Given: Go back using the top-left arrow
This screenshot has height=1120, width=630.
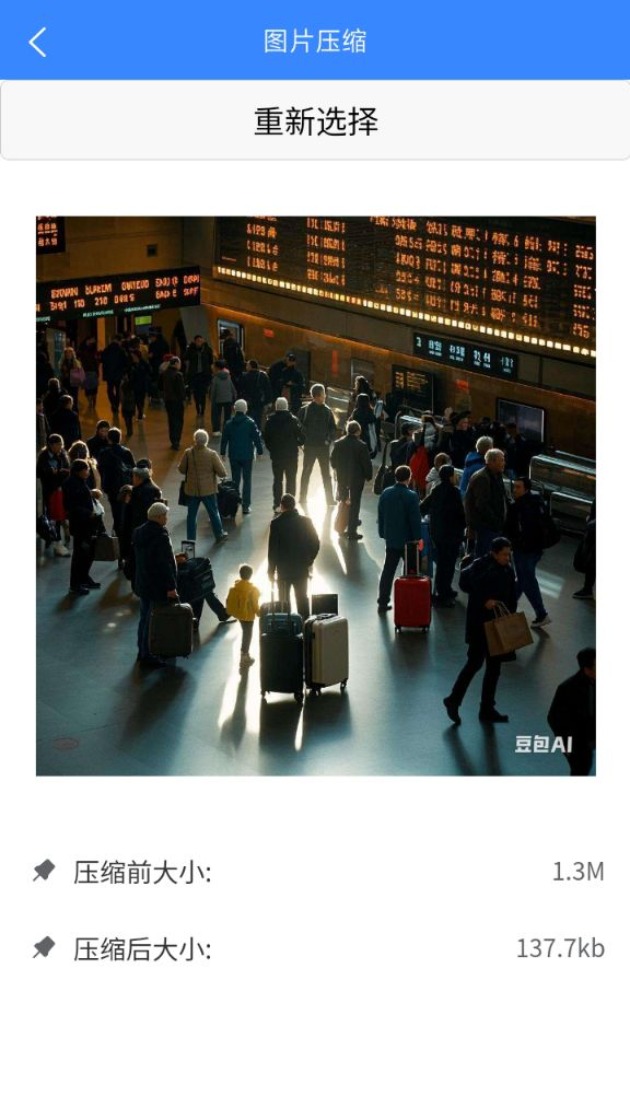Looking at the screenshot, I should point(38,42).
